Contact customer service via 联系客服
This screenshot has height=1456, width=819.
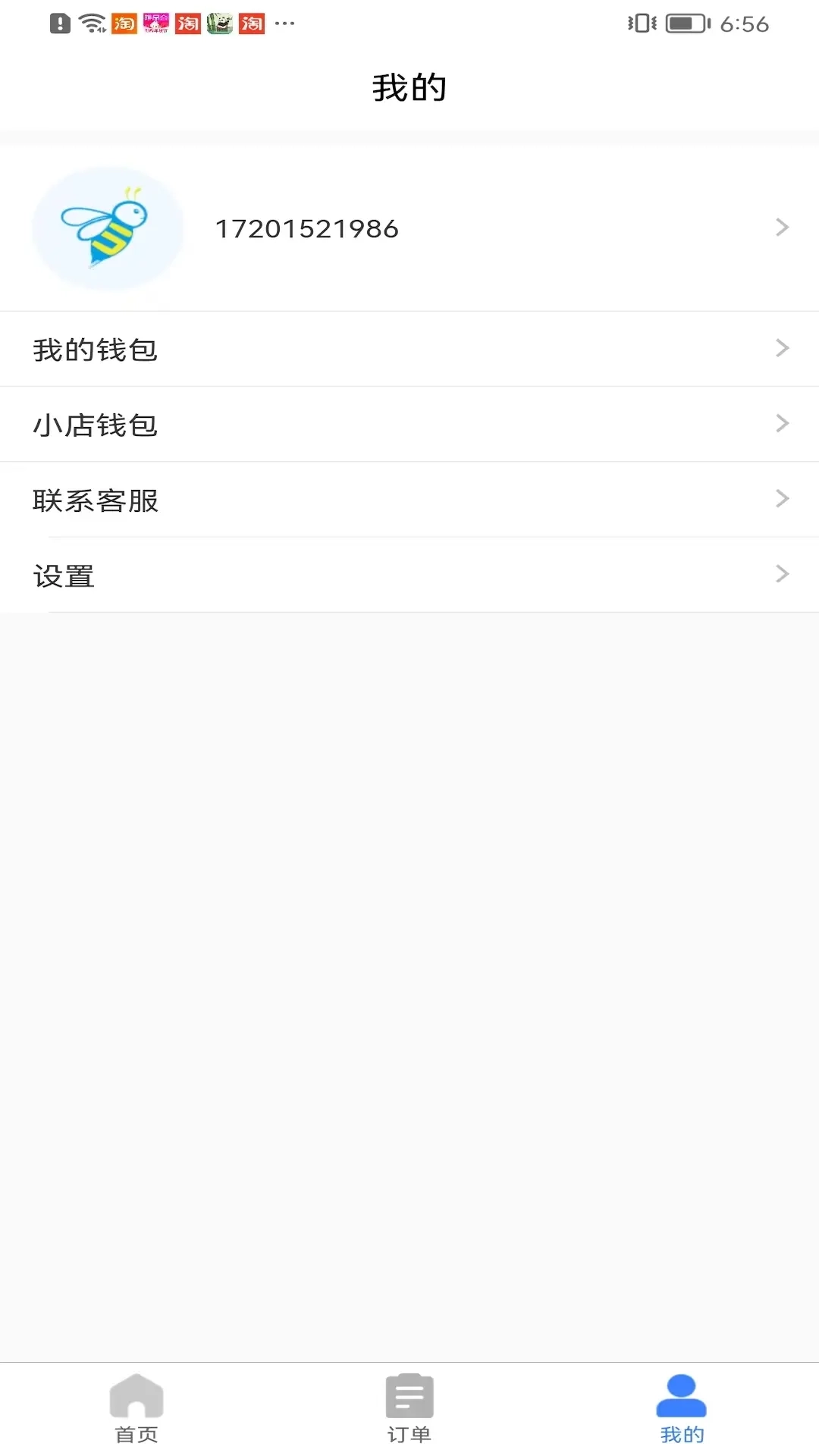click(96, 500)
